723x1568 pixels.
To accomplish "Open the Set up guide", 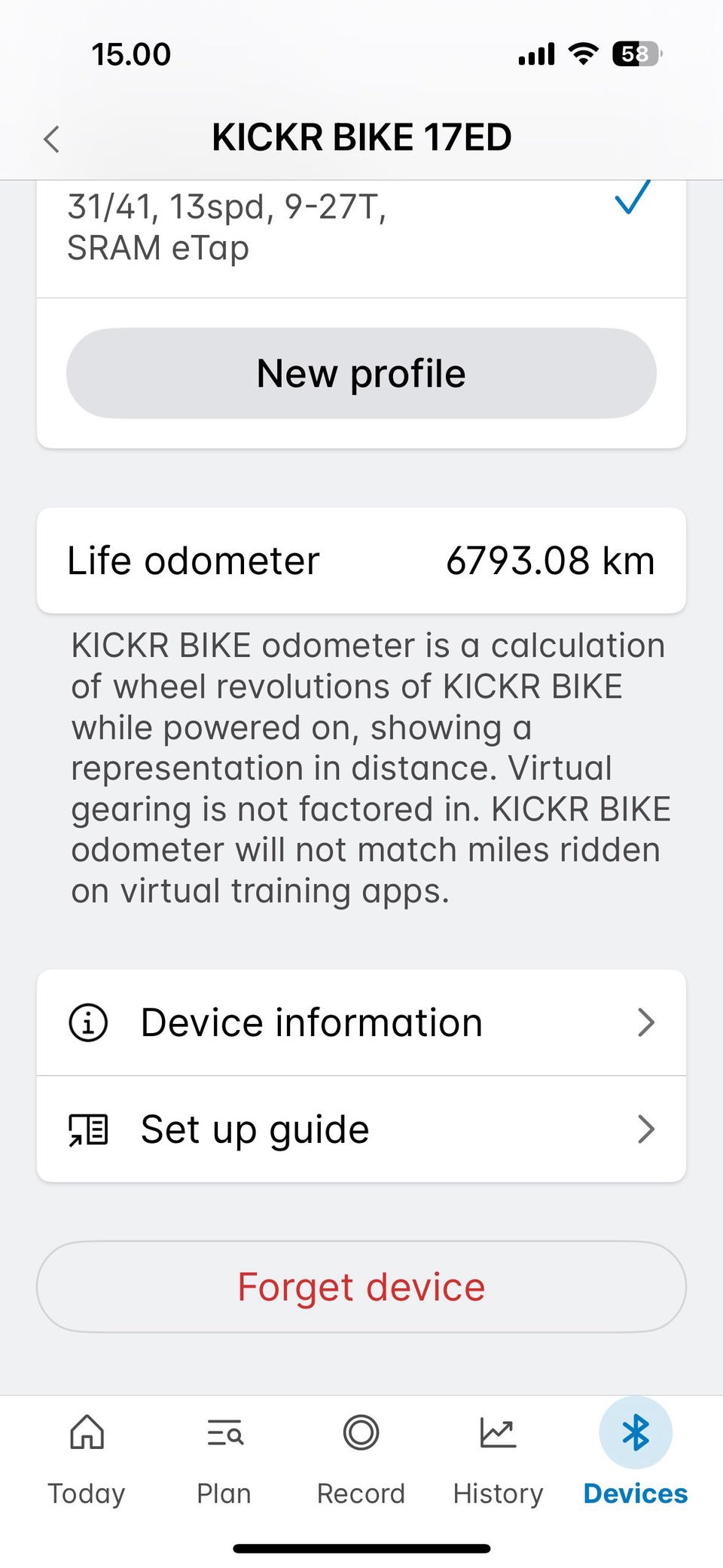I will (361, 1129).
